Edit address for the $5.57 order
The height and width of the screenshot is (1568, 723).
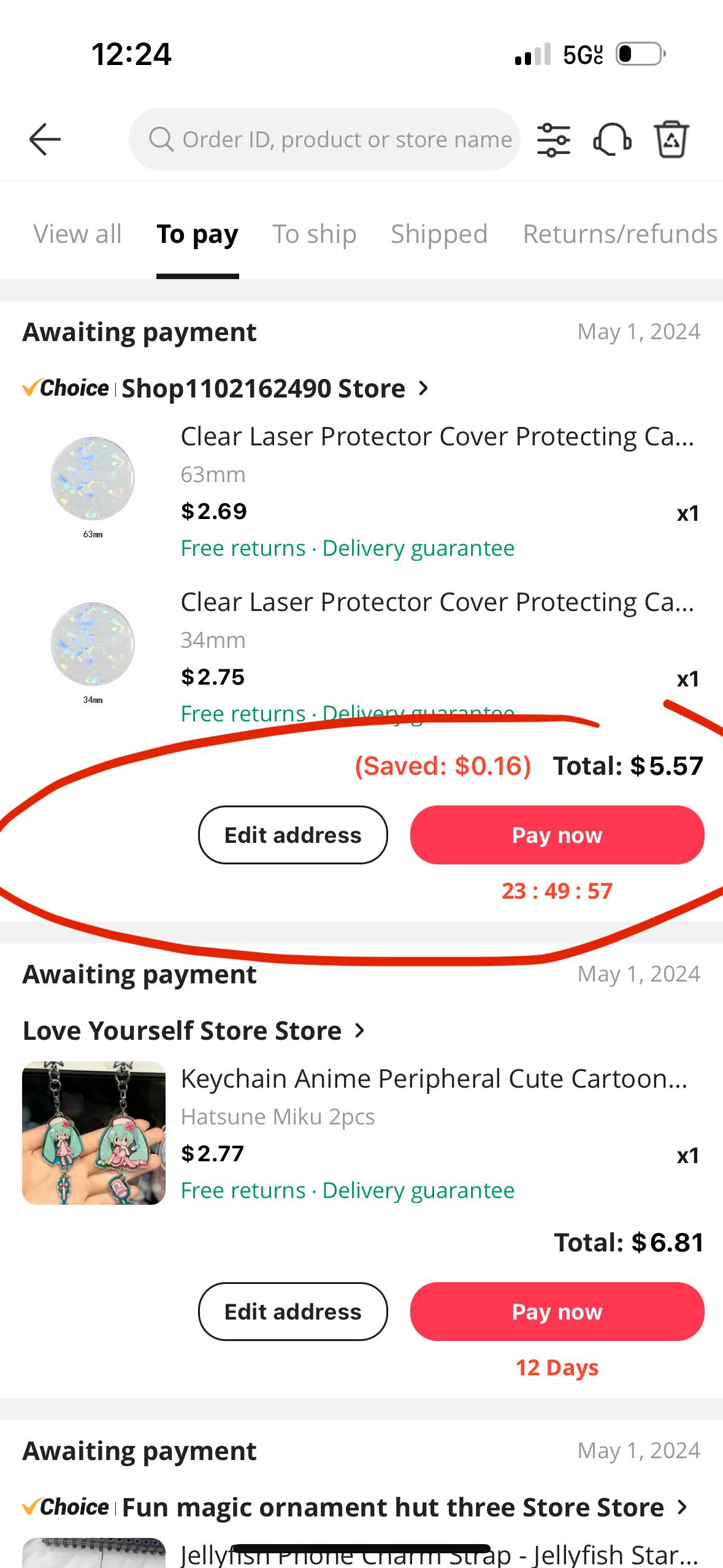point(293,835)
